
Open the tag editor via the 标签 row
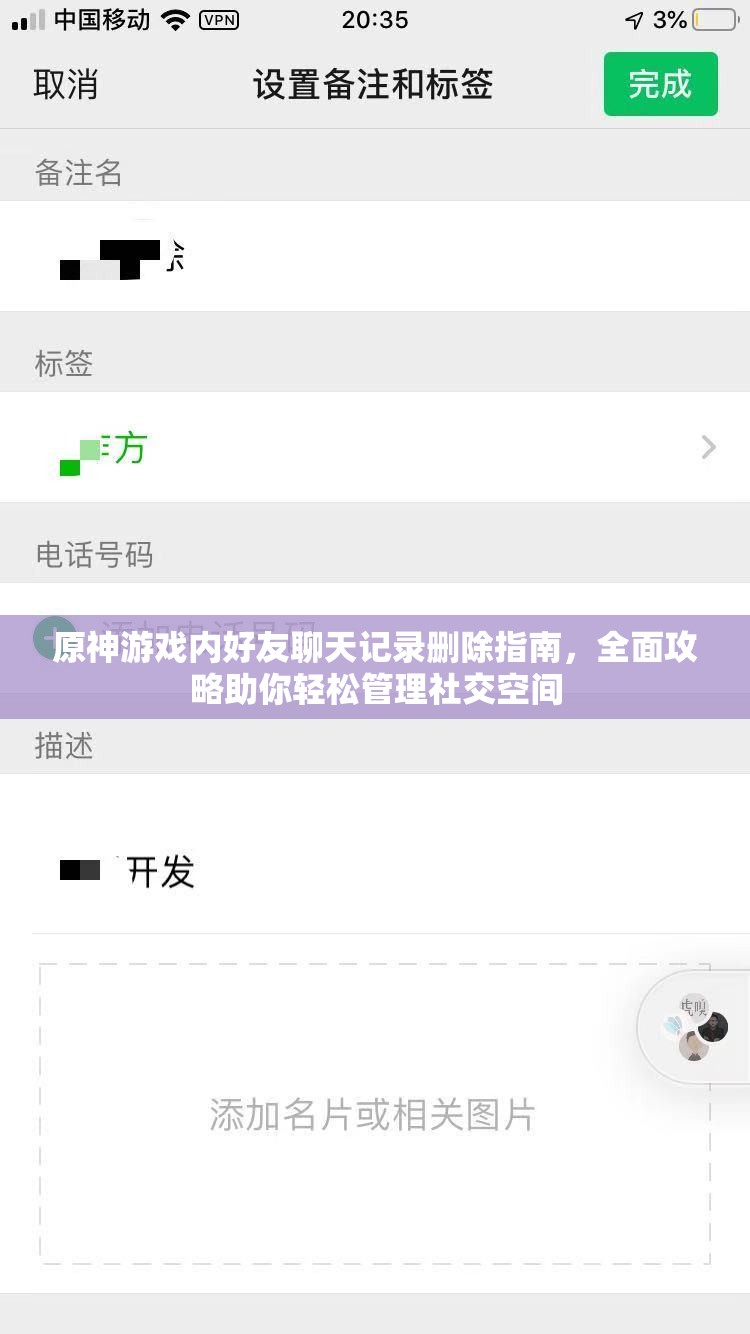click(x=375, y=447)
